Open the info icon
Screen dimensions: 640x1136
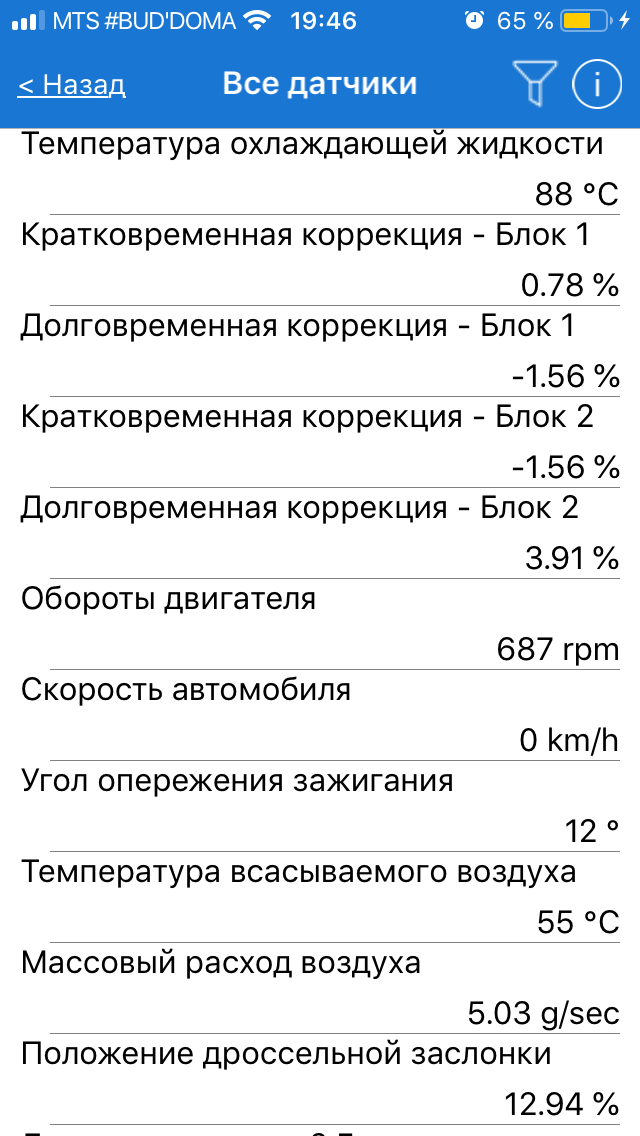(597, 85)
